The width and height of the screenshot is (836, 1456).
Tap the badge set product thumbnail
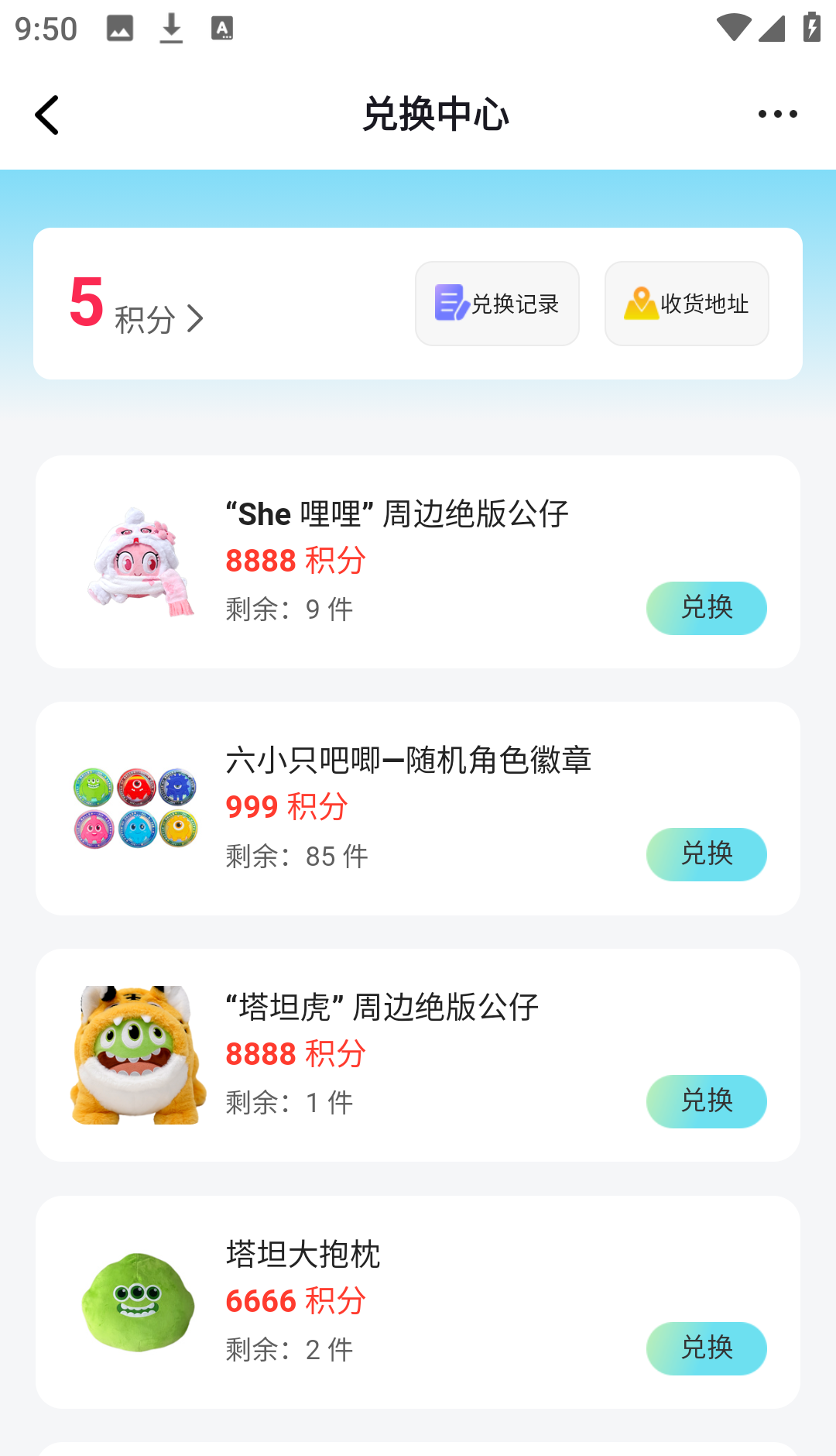point(135,808)
